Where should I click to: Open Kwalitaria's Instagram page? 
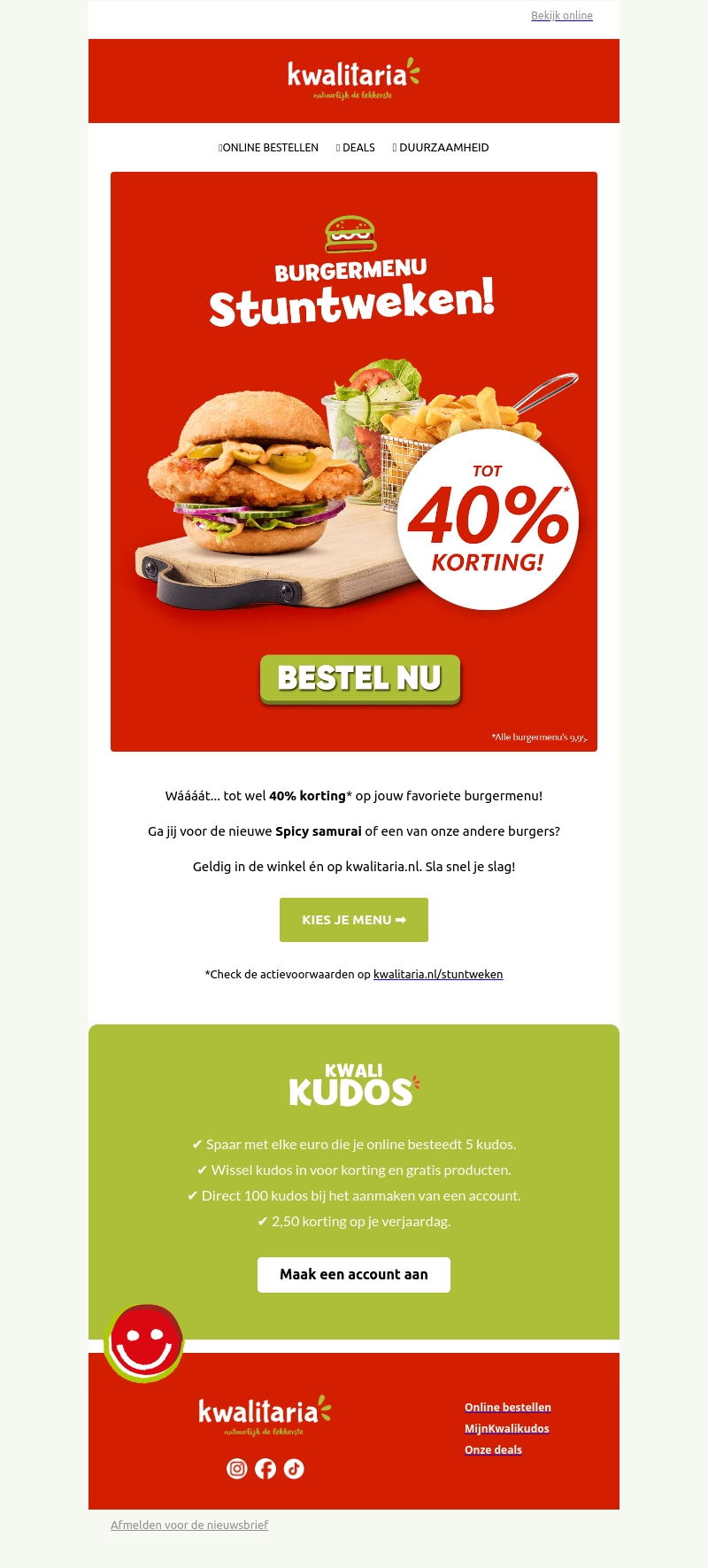click(x=237, y=1469)
